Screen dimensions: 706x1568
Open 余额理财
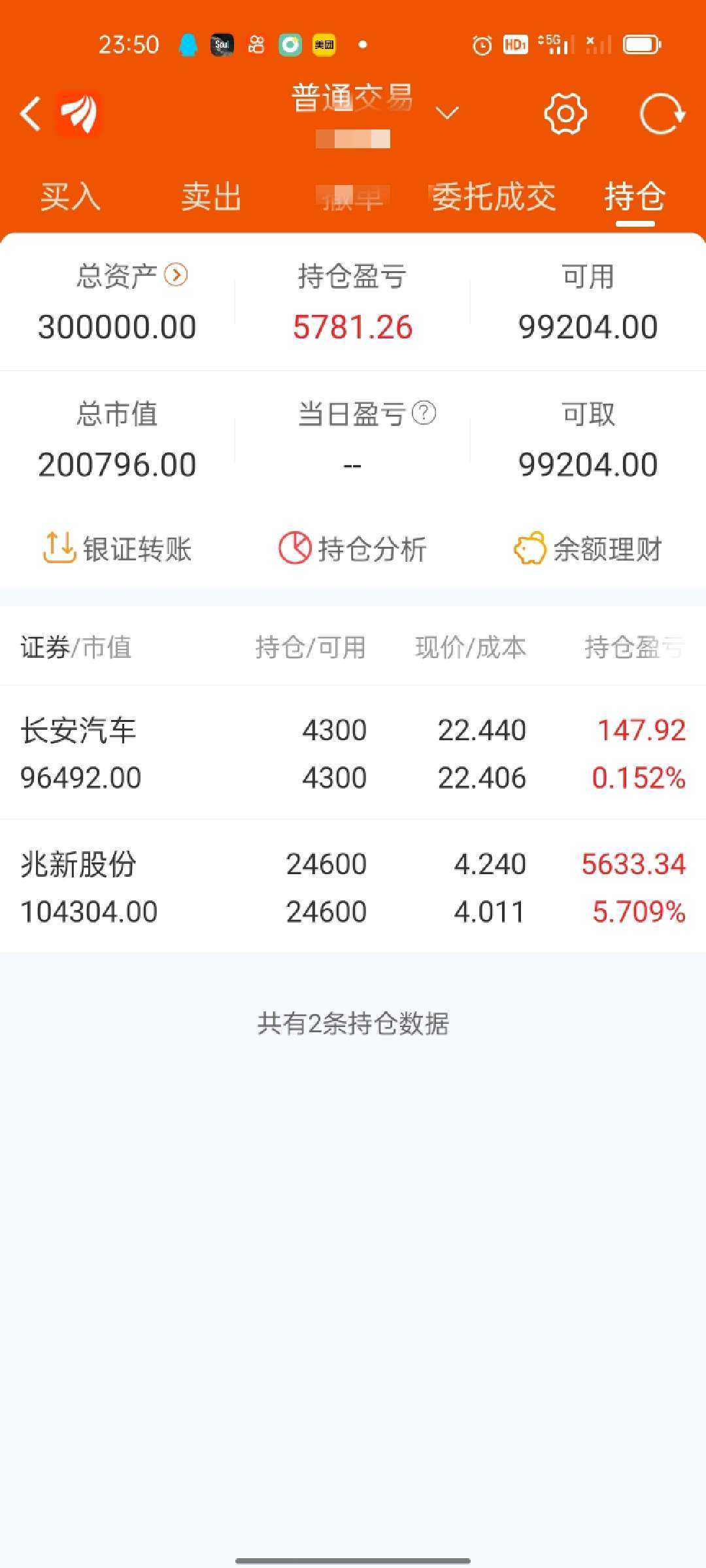click(x=588, y=549)
